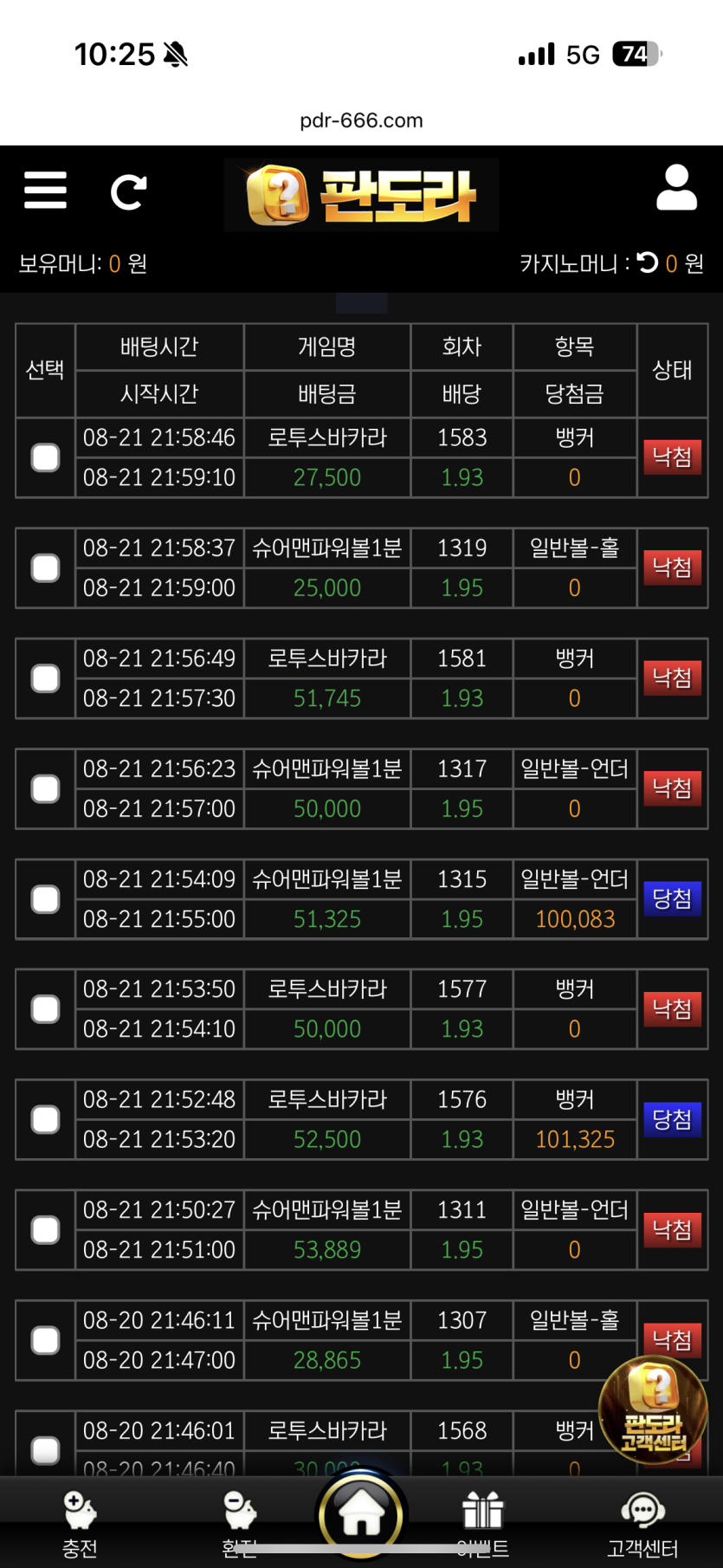
Task: Select the checkbox for round 1319
Action: coord(45,568)
